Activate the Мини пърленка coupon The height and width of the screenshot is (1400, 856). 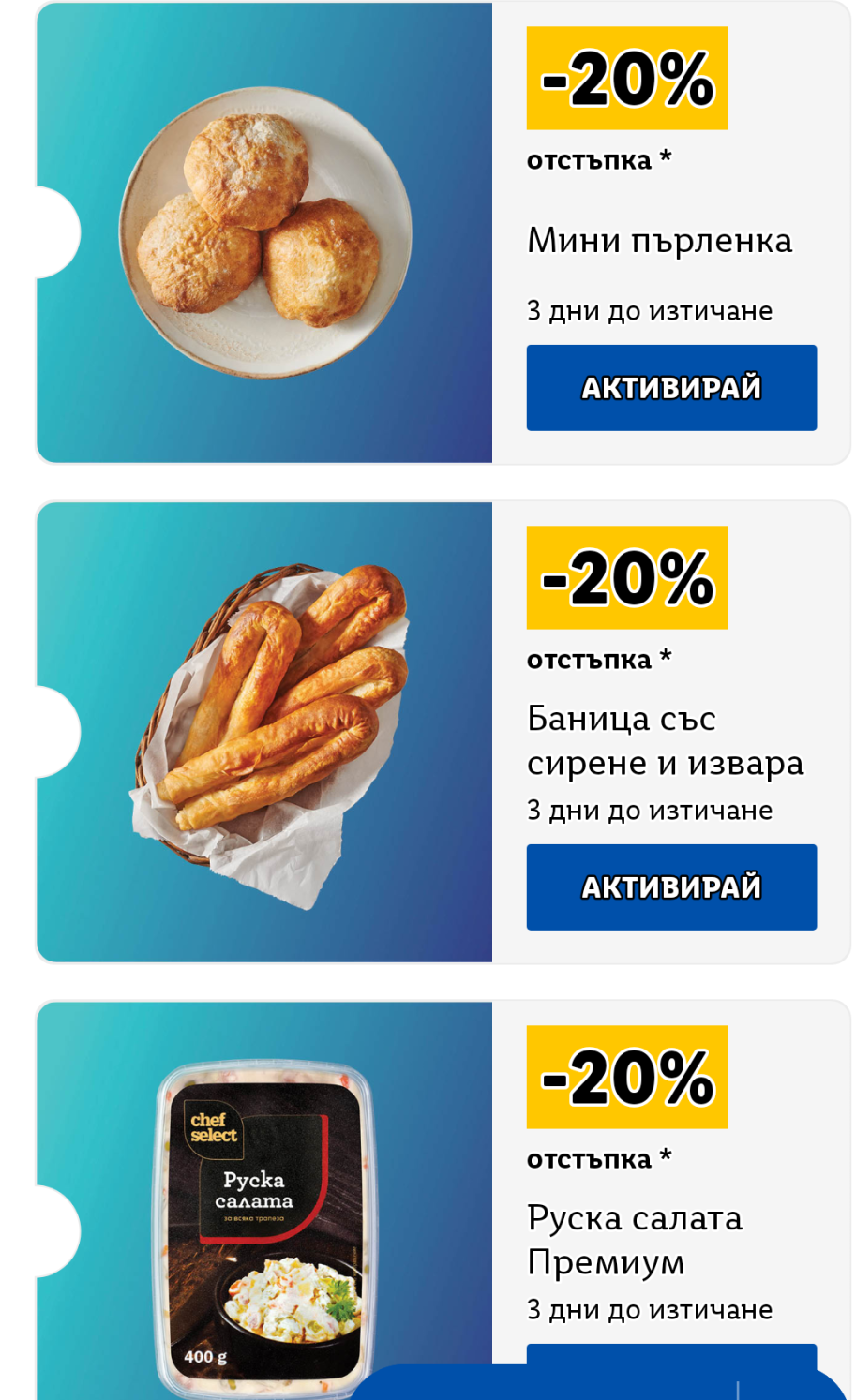tap(671, 388)
